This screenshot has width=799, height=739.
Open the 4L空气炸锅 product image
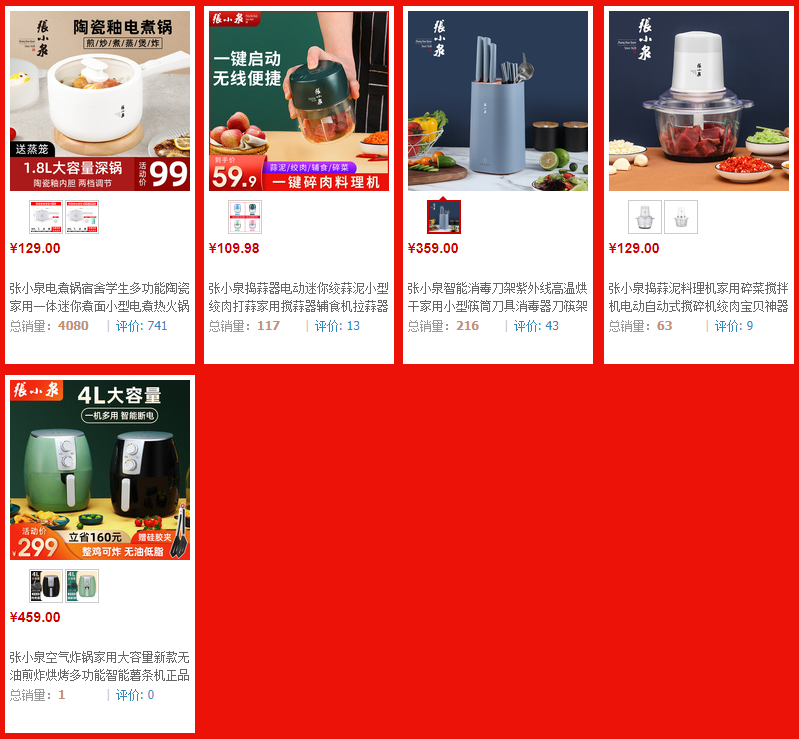100,469
